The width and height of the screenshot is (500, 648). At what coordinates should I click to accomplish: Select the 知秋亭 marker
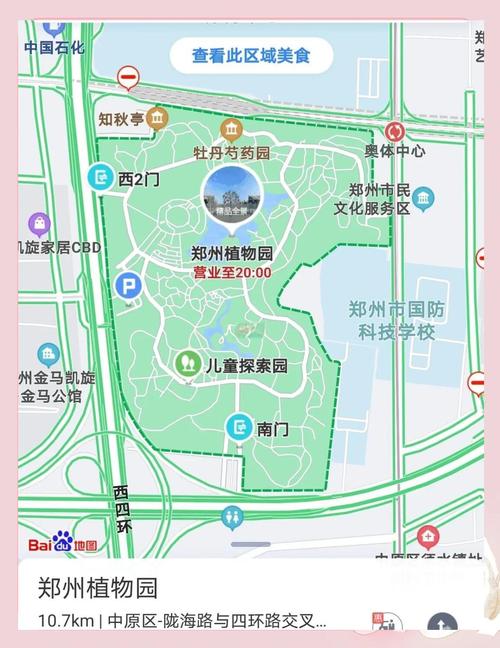point(157,119)
